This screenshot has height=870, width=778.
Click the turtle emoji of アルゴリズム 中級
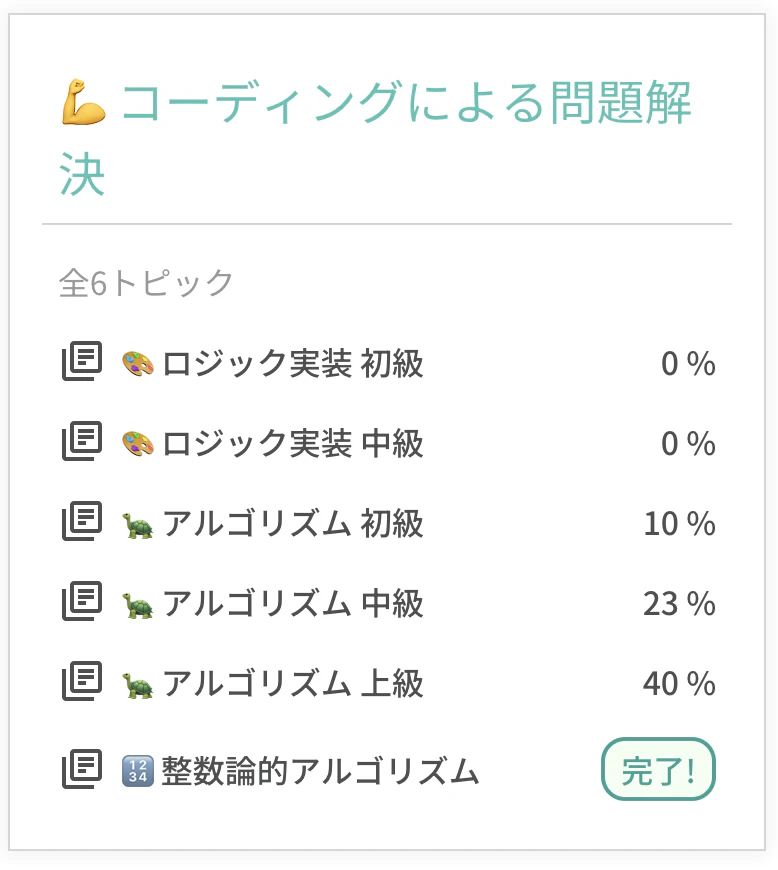pyautogui.click(x=139, y=604)
